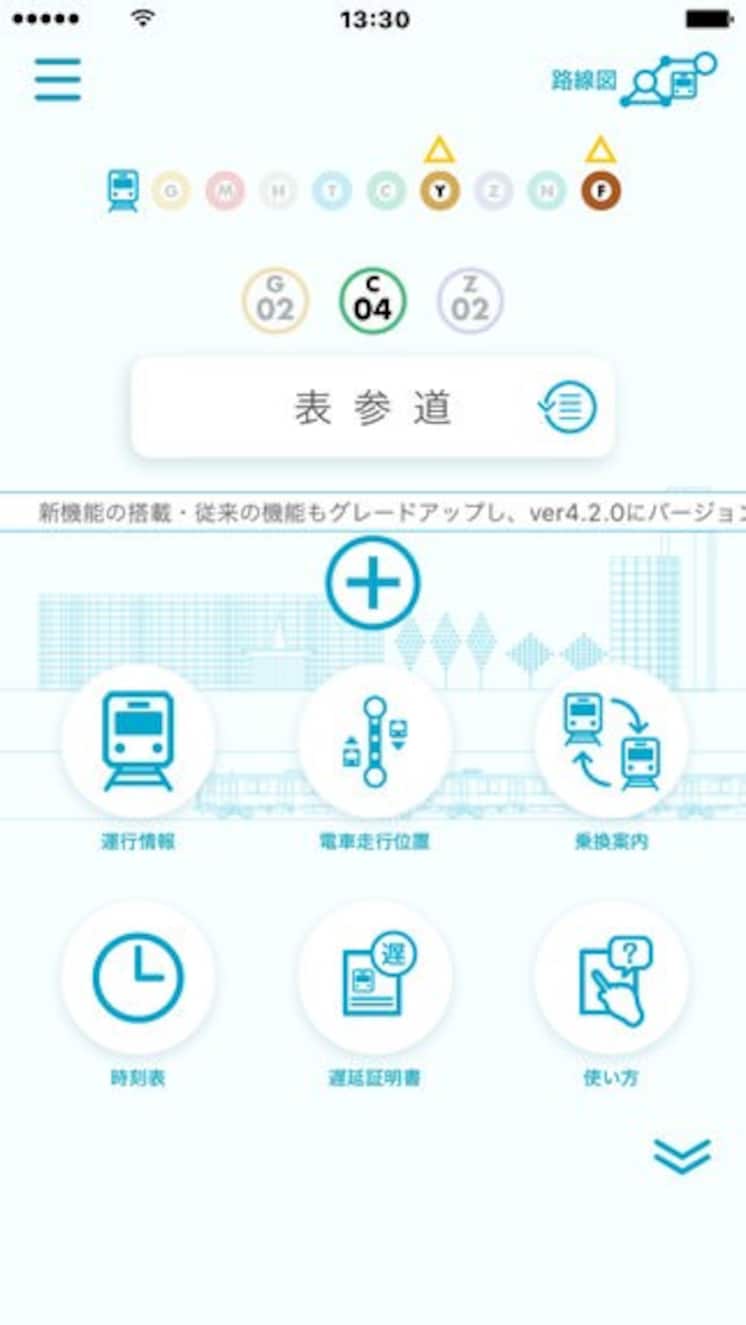The image size is (746, 1325).
Task: Select the G line circle
Action: click(x=171, y=191)
